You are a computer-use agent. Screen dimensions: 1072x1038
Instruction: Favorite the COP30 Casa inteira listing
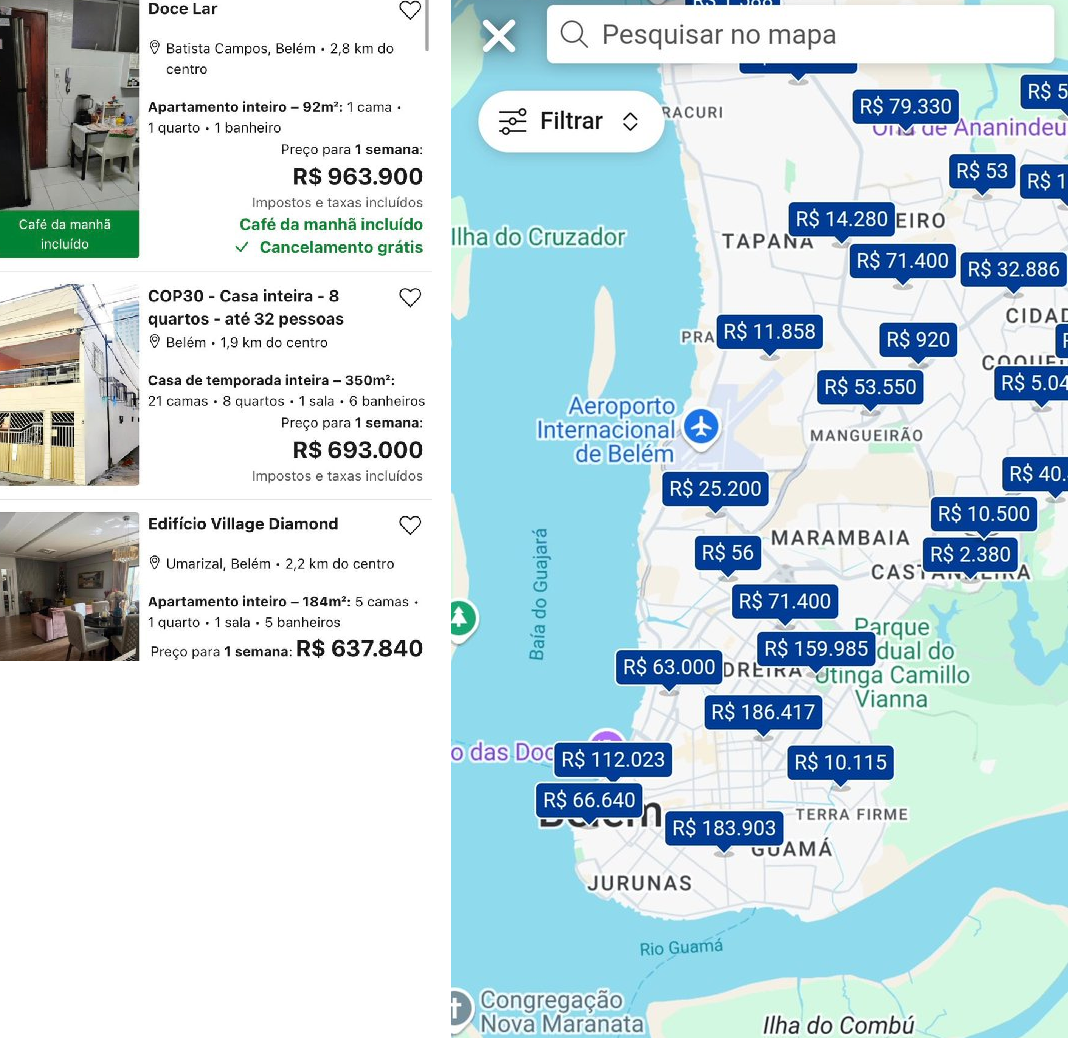(x=410, y=298)
